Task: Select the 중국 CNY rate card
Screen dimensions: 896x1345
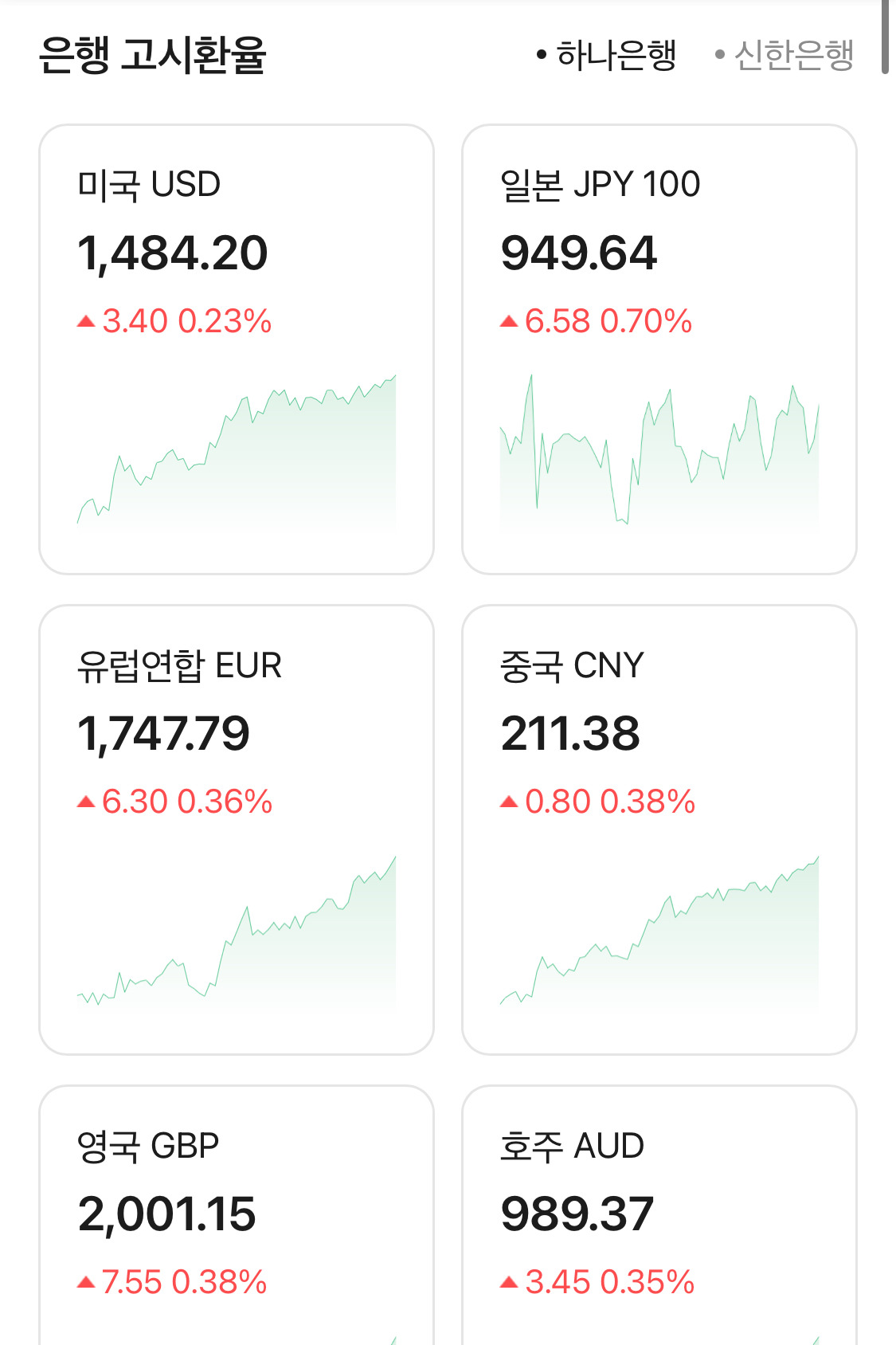Action: pyautogui.click(x=660, y=829)
